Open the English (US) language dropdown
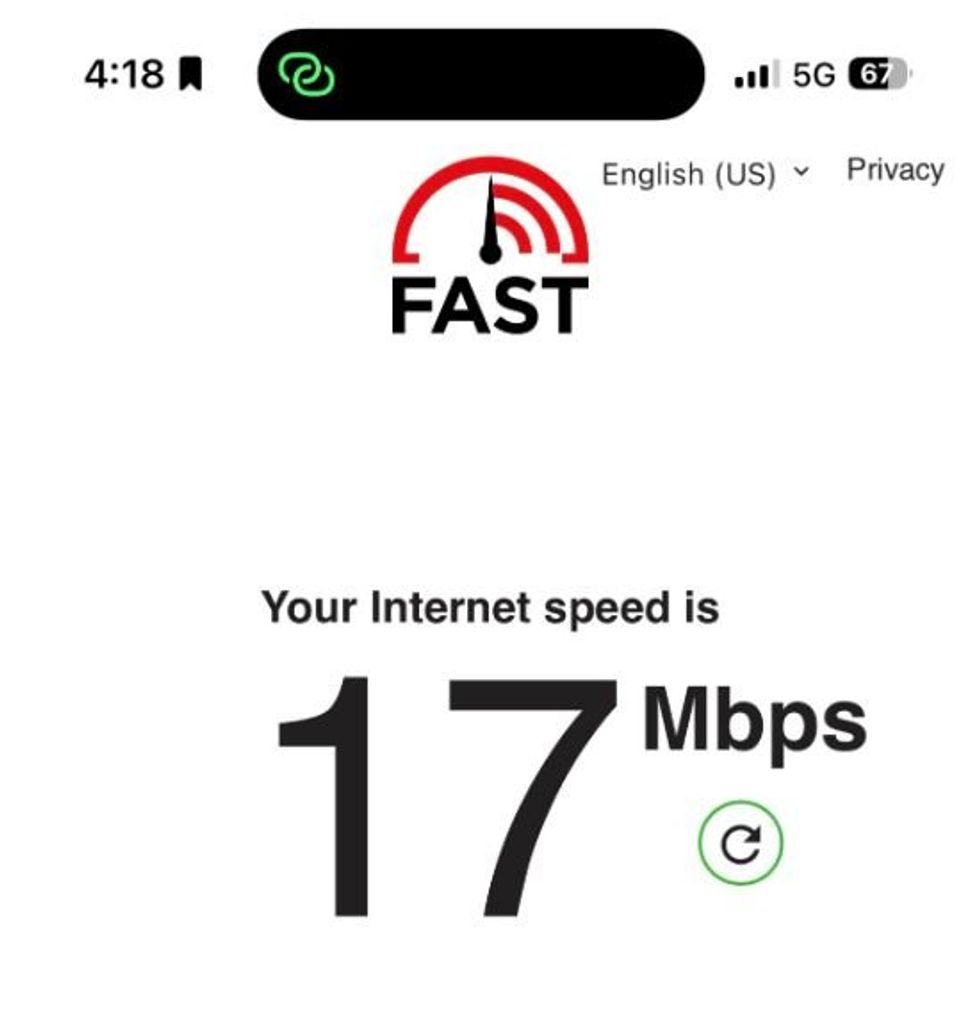Image resolution: width=980 pixels, height=1025 pixels. pos(704,174)
